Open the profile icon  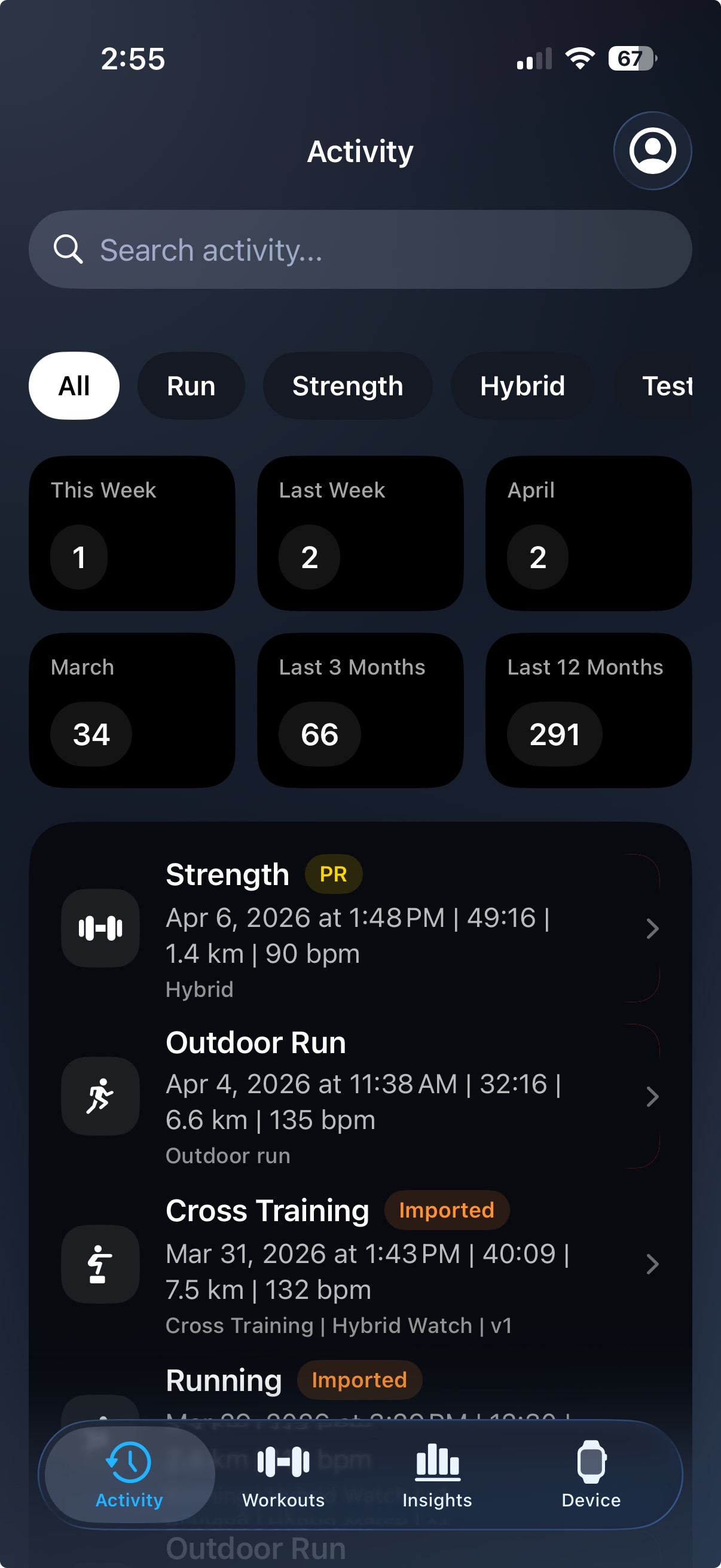[x=652, y=150]
